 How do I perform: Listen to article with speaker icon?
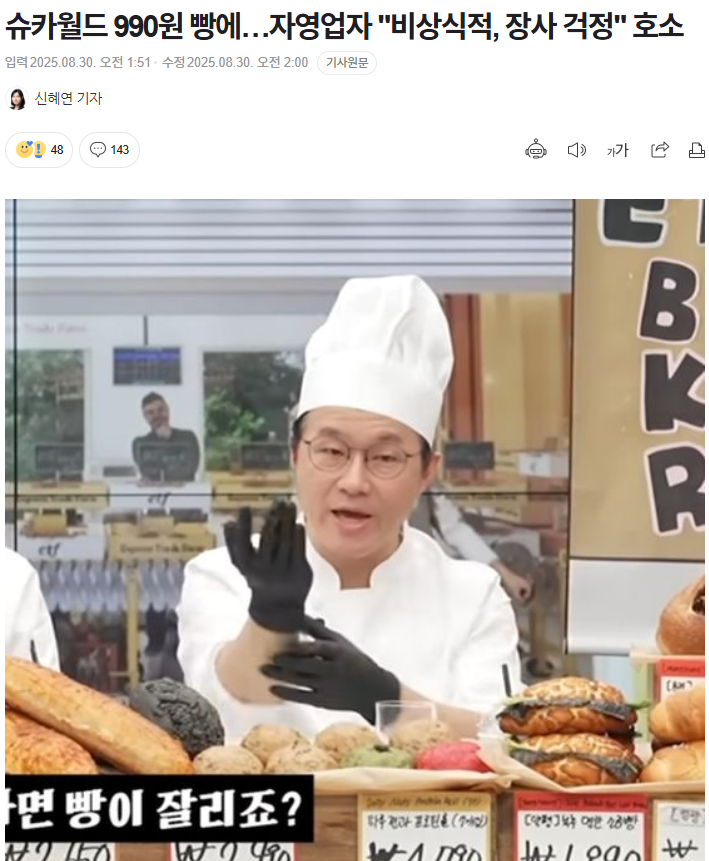576,150
